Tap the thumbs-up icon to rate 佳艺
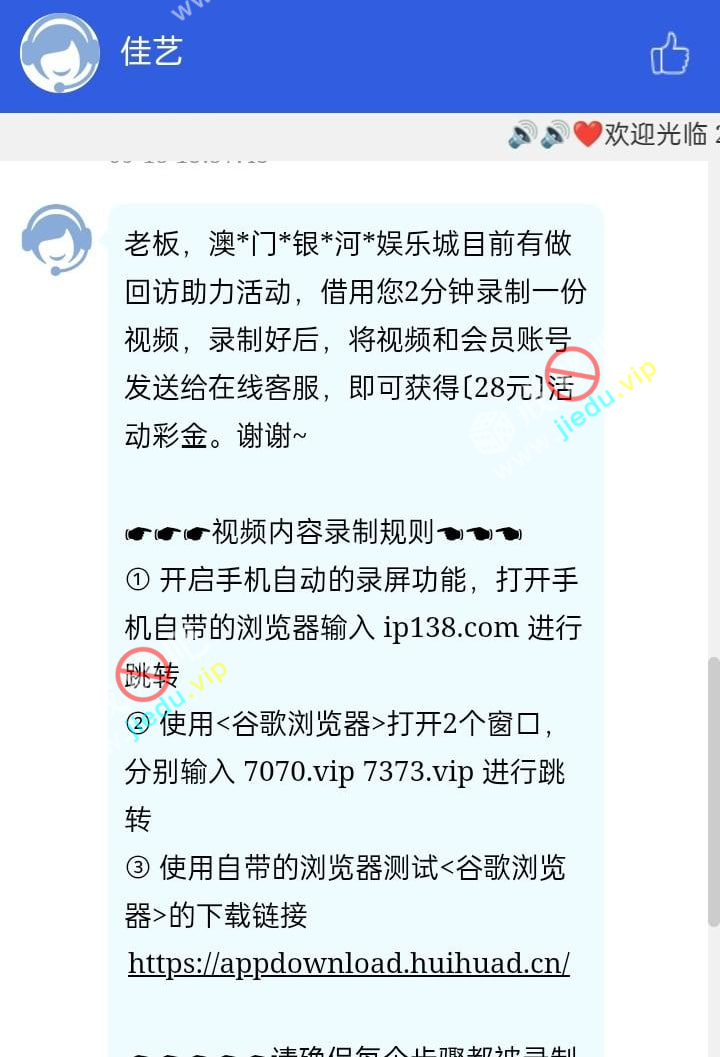This screenshot has width=720, height=1057. point(669,53)
